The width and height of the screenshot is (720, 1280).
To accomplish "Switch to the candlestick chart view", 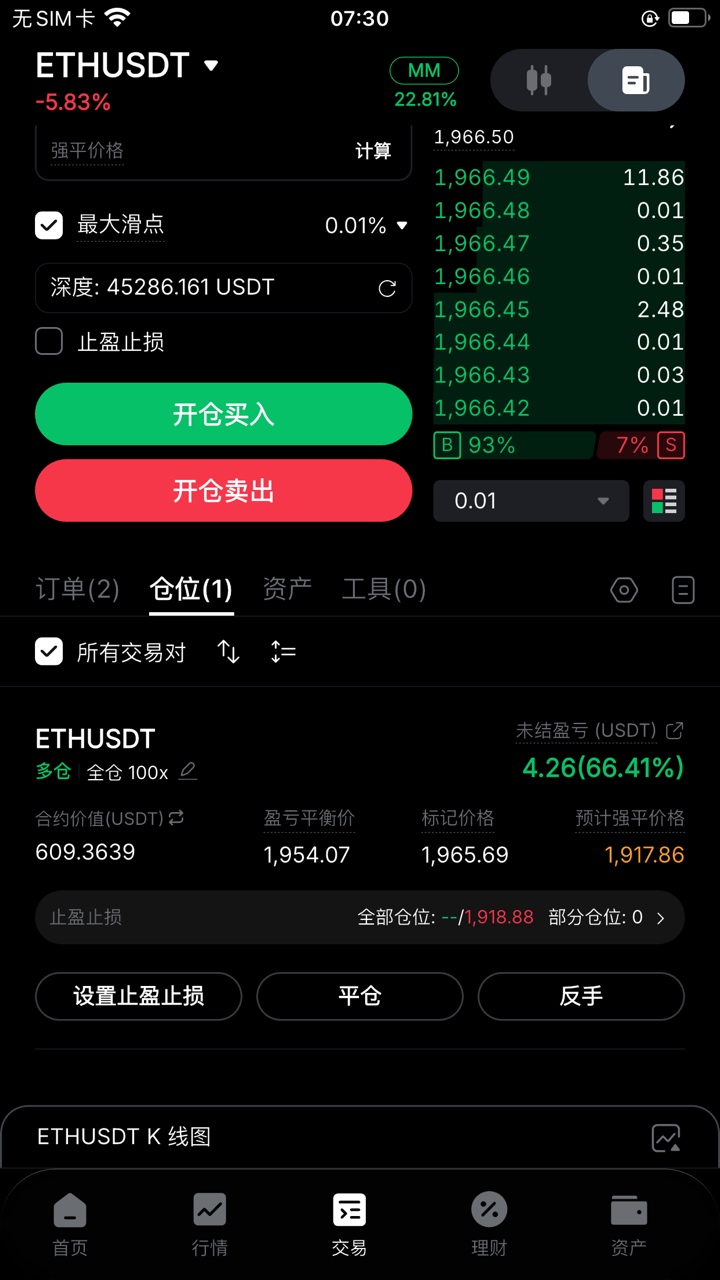I will coord(539,80).
